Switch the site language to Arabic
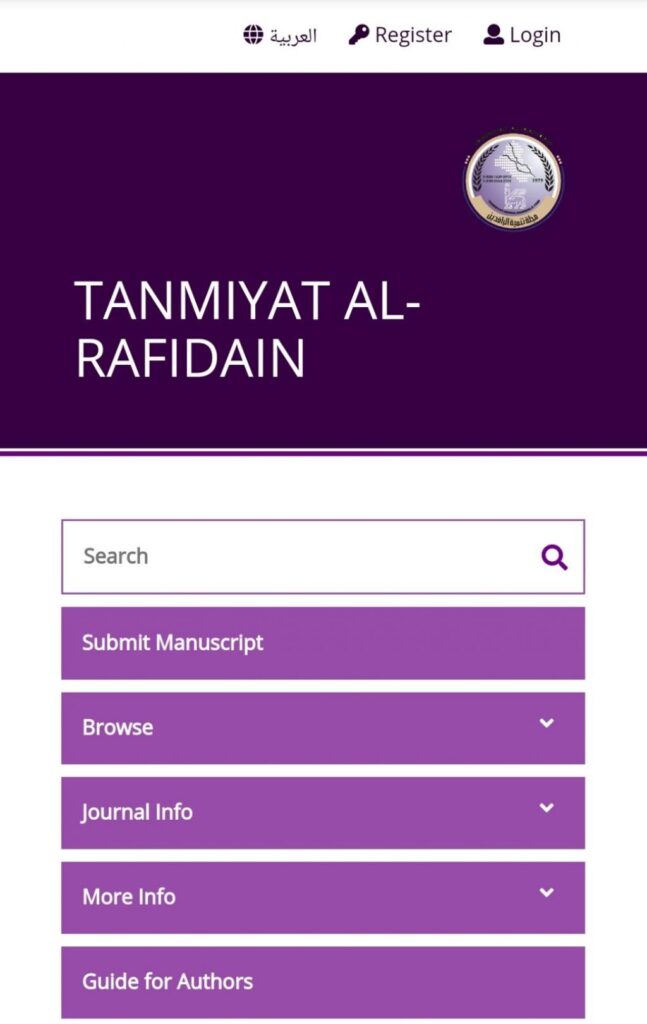The height and width of the screenshot is (1024, 647). pos(281,36)
